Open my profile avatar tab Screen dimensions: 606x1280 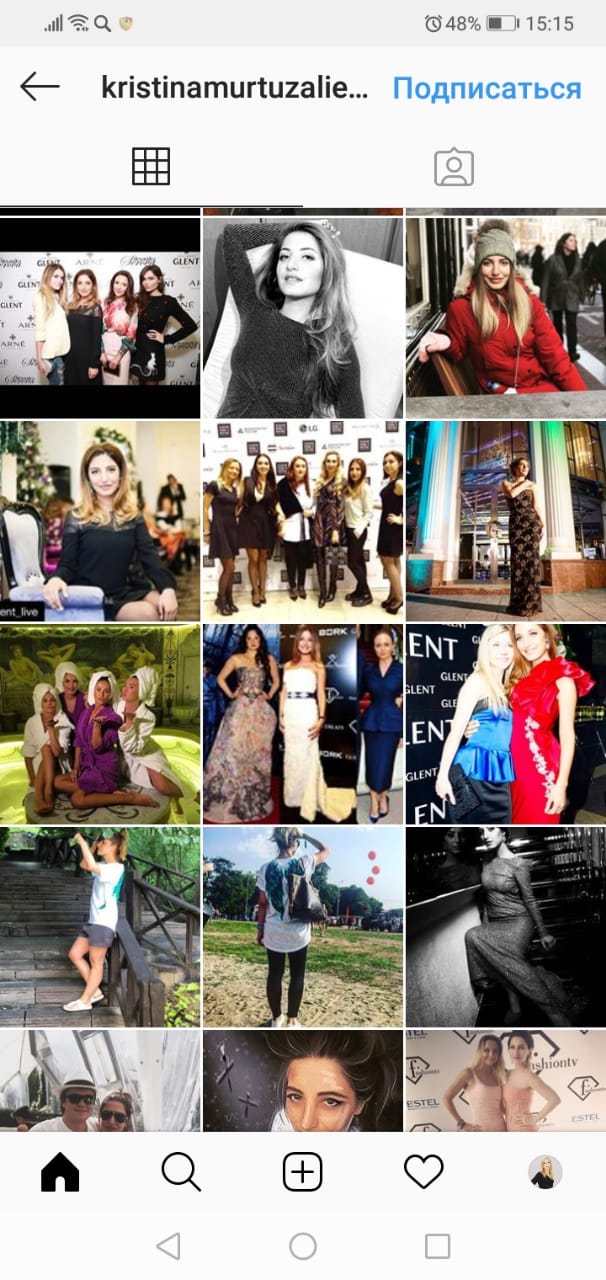pyautogui.click(x=545, y=1171)
